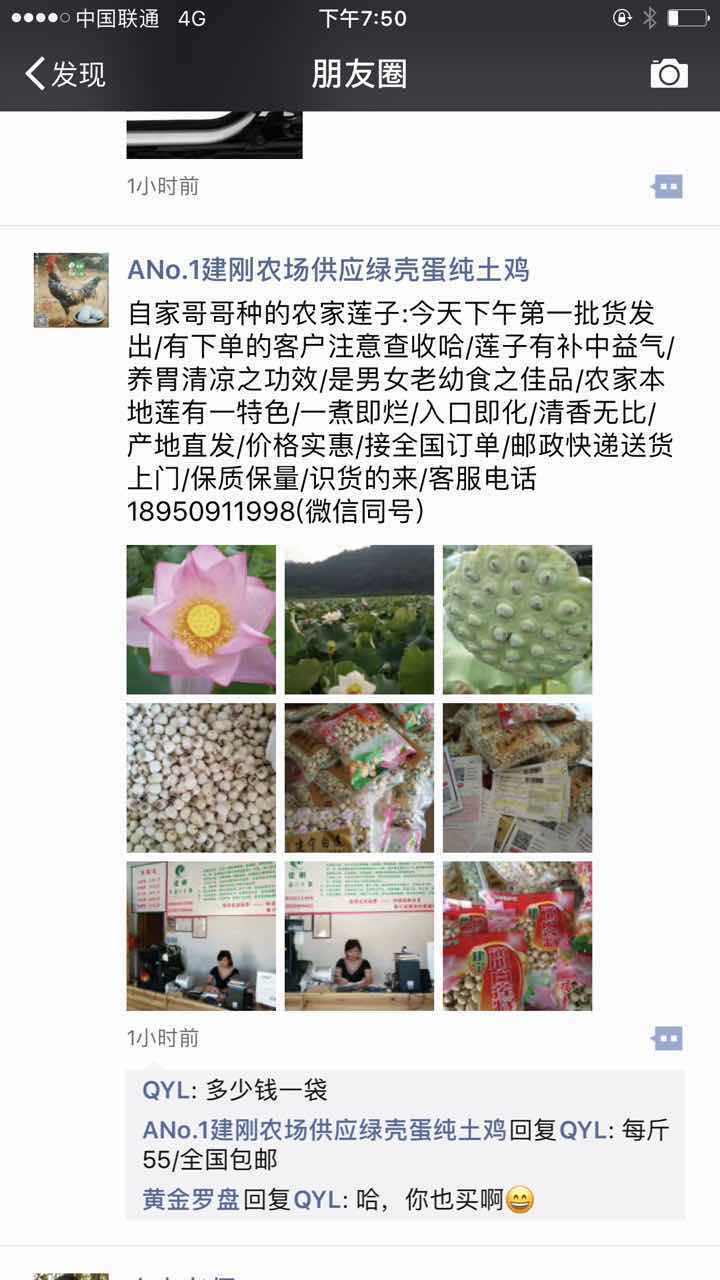Open like/comment menu under the lotus seed post
Screen dimensions: 720x1280
coord(667,1038)
